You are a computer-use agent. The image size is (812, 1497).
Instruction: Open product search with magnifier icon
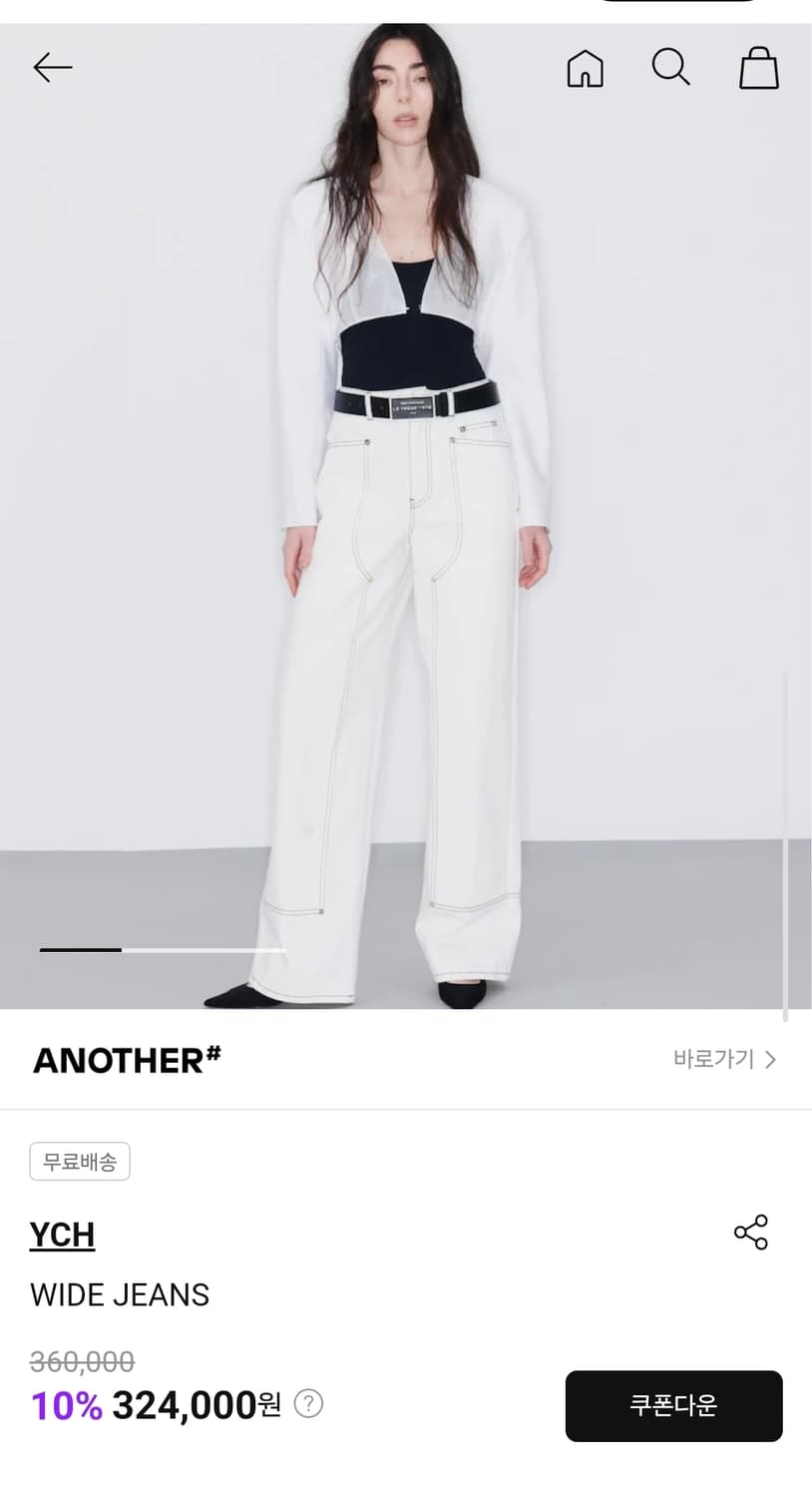pyautogui.click(x=670, y=67)
